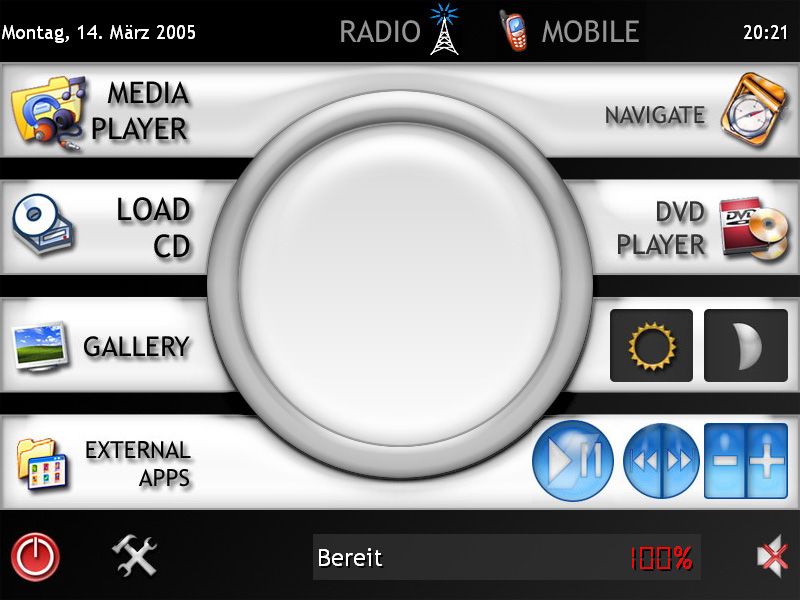The height and width of the screenshot is (600, 800).
Task: Open settings with the tools icon
Action: [134, 555]
